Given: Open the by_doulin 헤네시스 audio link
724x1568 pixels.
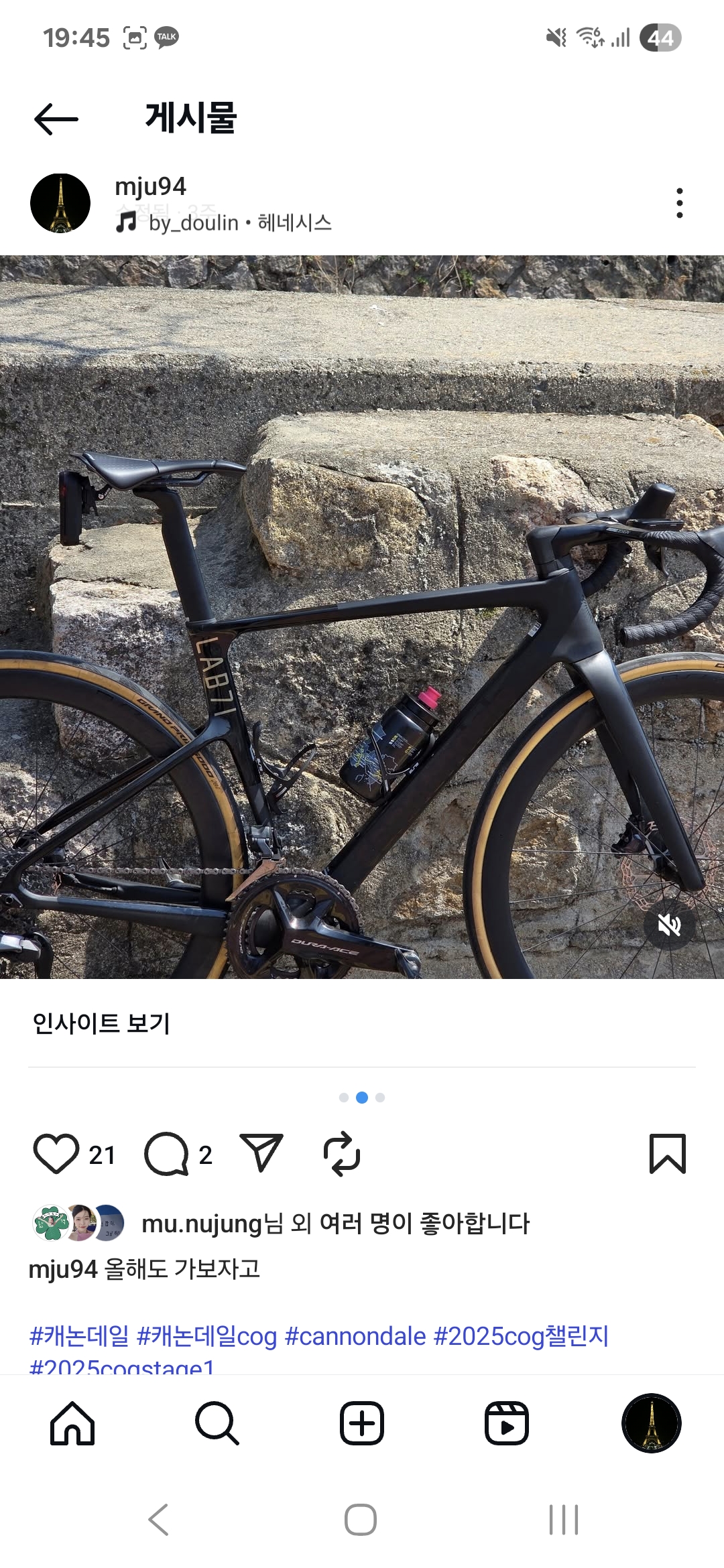Looking at the screenshot, I should tap(224, 222).
